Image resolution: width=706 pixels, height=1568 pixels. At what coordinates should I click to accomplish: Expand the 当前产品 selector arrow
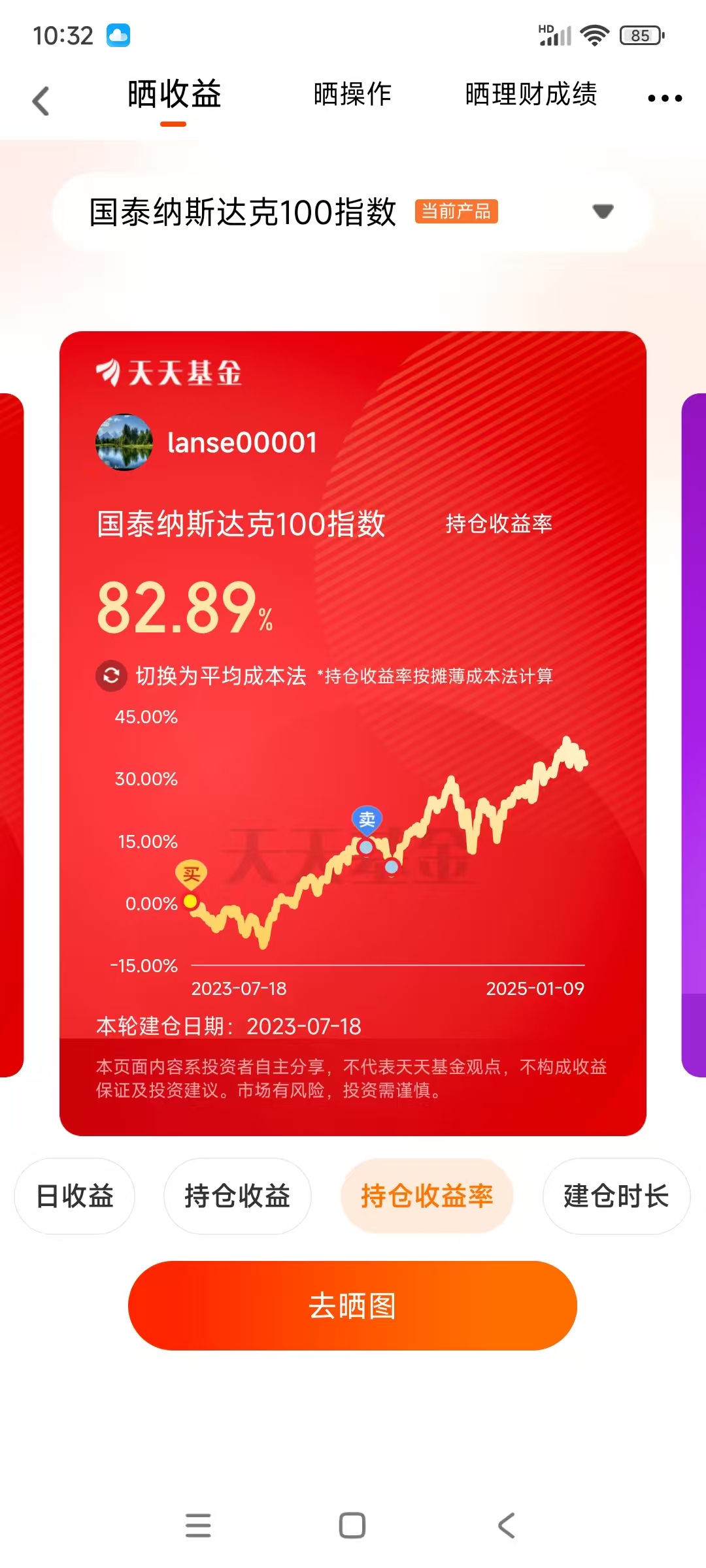pyautogui.click(x=602, y=212)
